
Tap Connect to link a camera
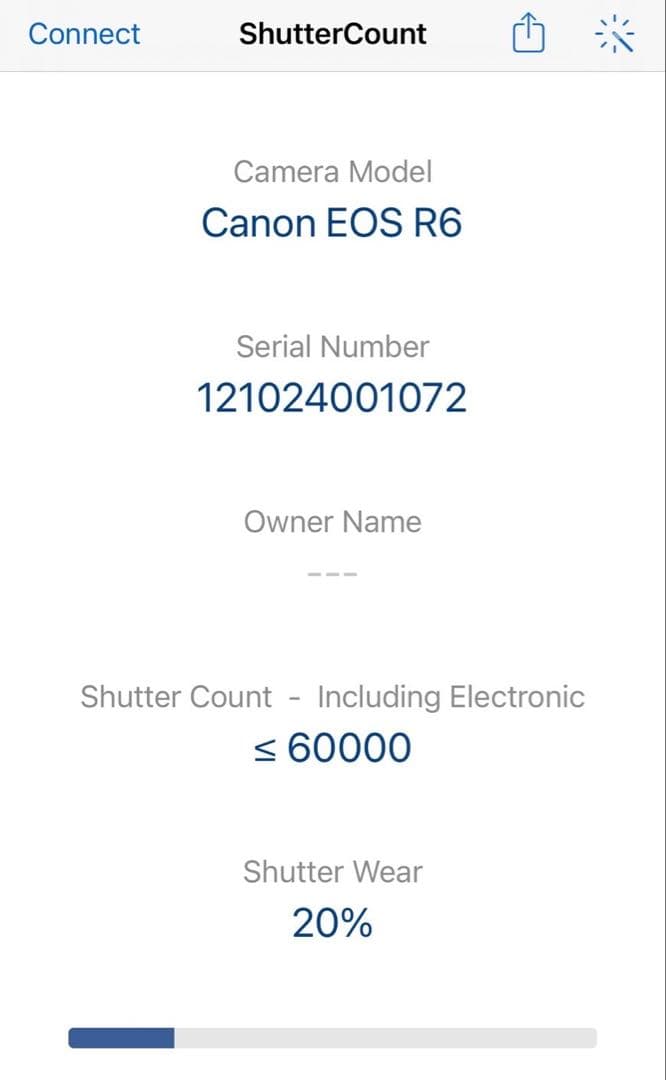84,34
